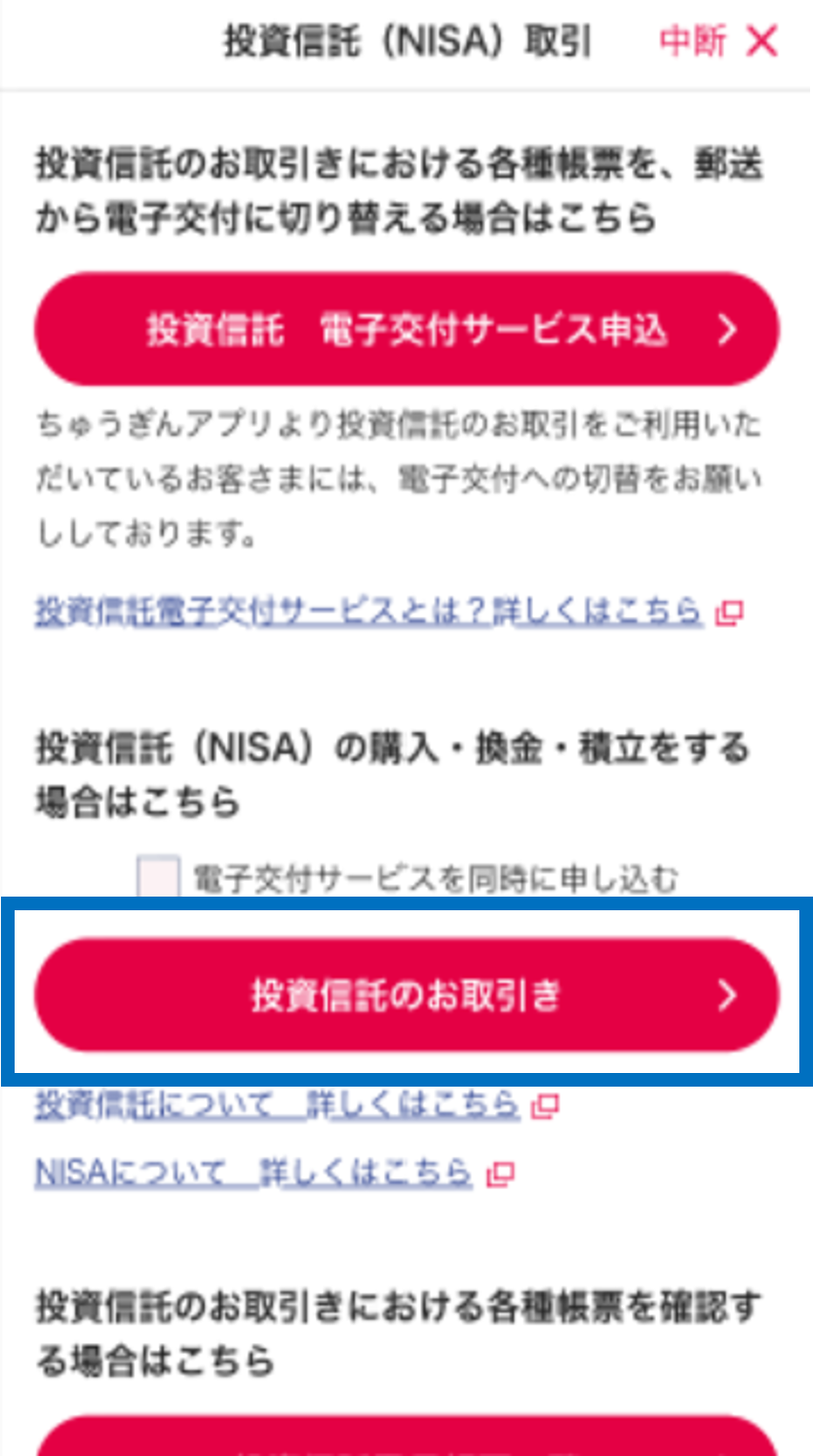
Task: Open 投資信託のお取引き
Action: [406, 995]
